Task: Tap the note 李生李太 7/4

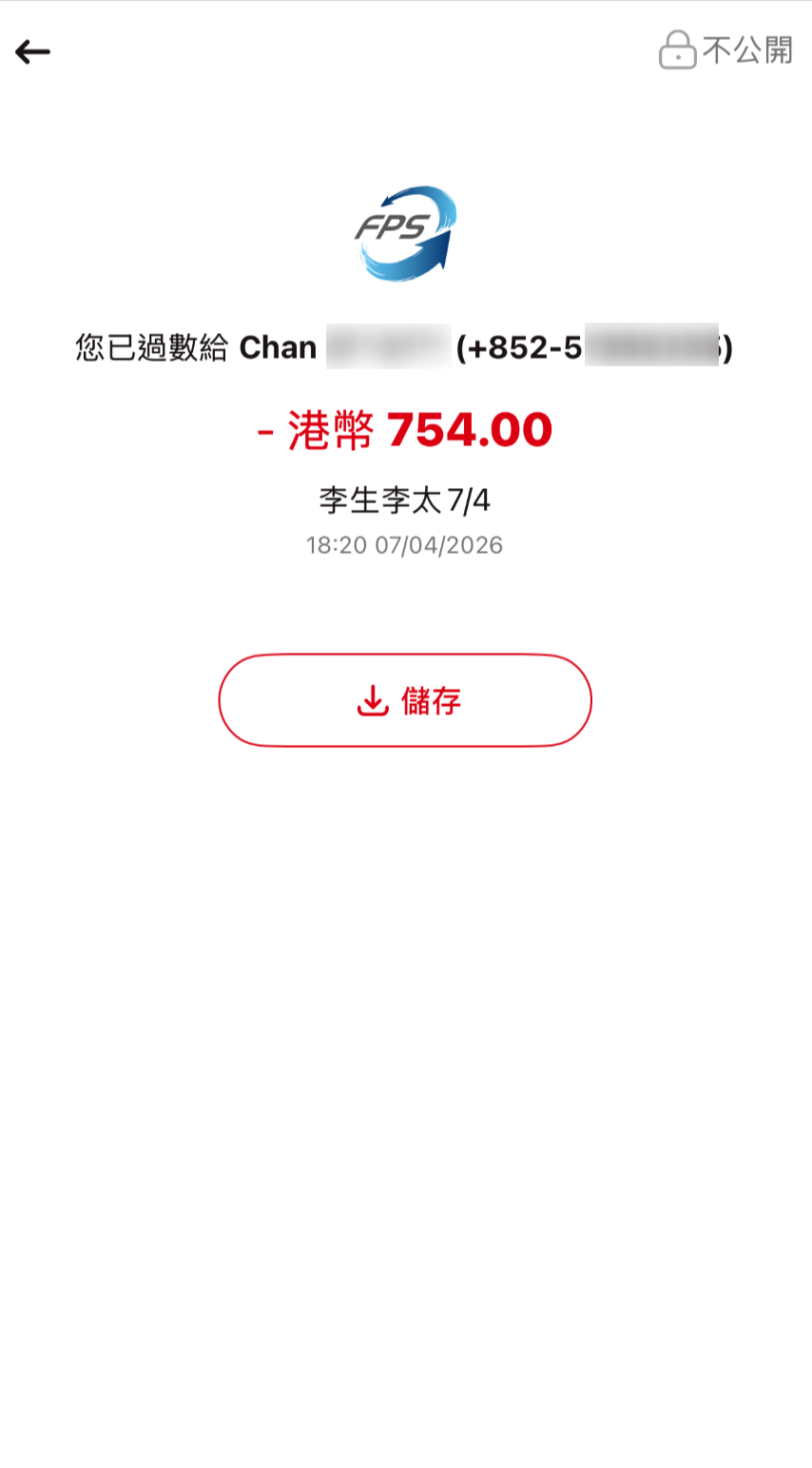Action: [405, 497]
